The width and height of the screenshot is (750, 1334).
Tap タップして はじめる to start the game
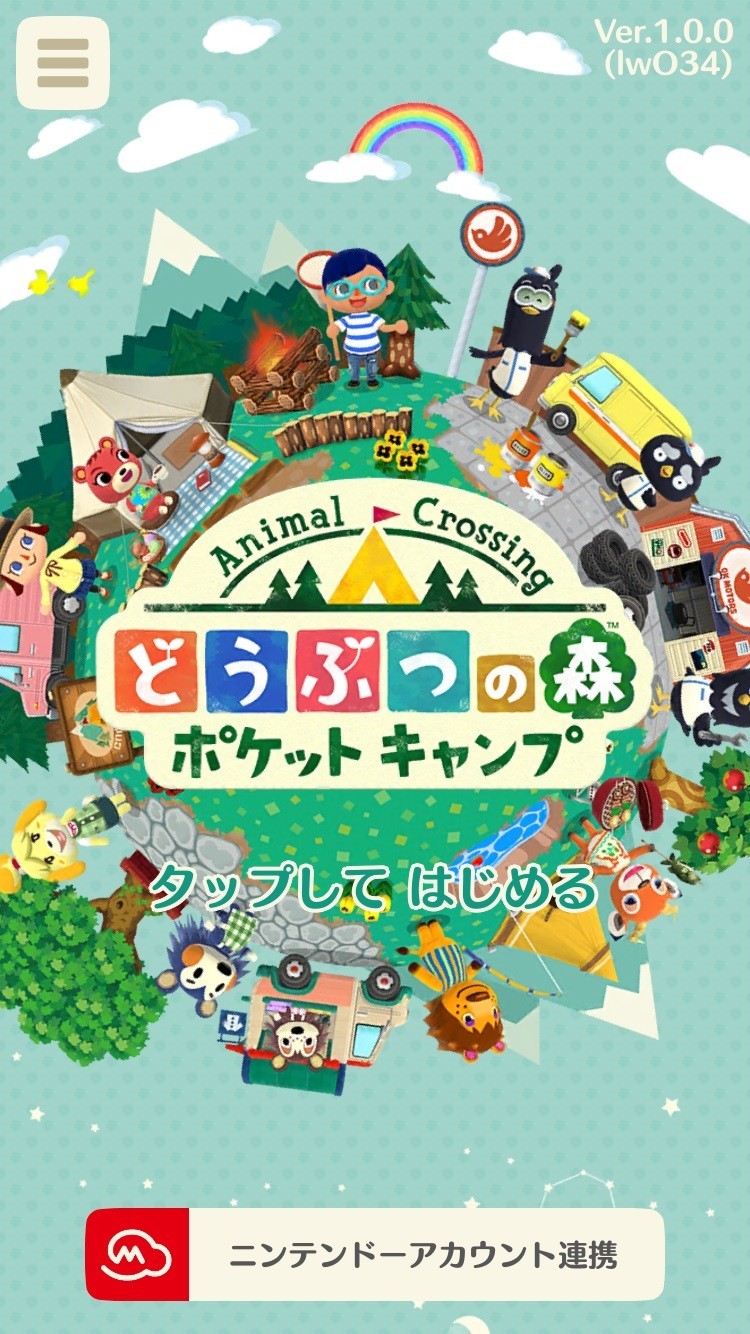373,888
